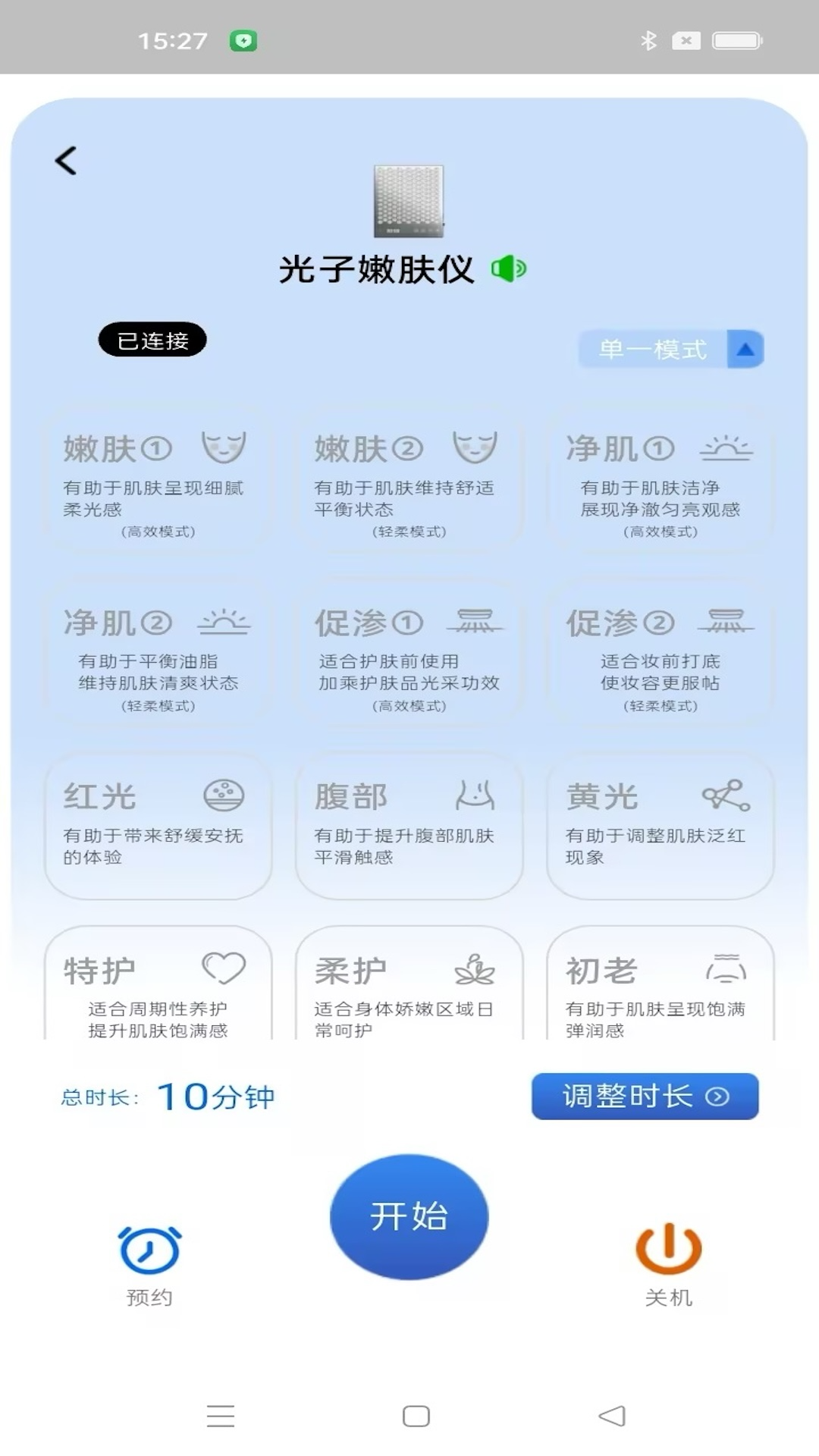This screenshot has height=1456, width=819.
Task: Click the sun icon on 净肌① card
Action: (x=726, y=447)
